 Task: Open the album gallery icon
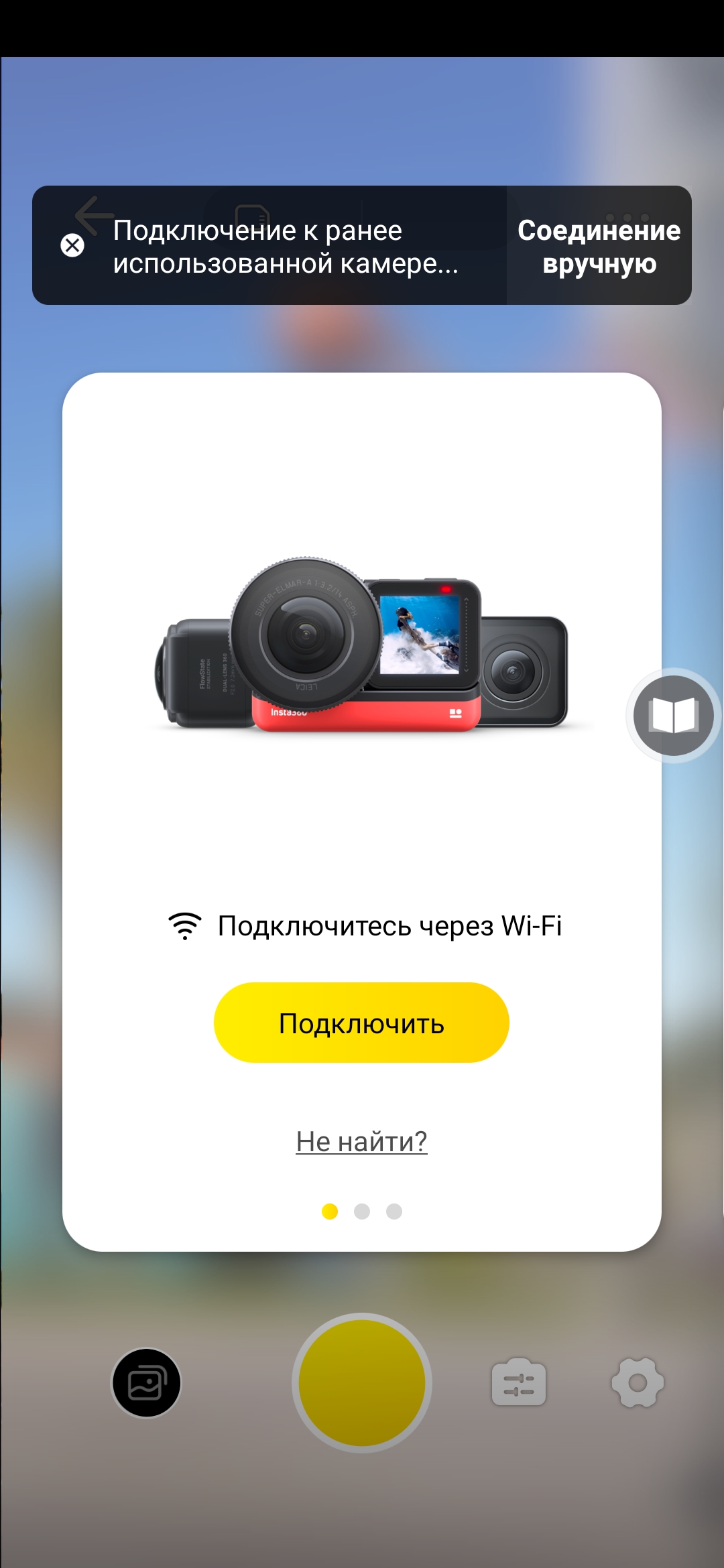pyautogui.click(x=146, y=1382)
